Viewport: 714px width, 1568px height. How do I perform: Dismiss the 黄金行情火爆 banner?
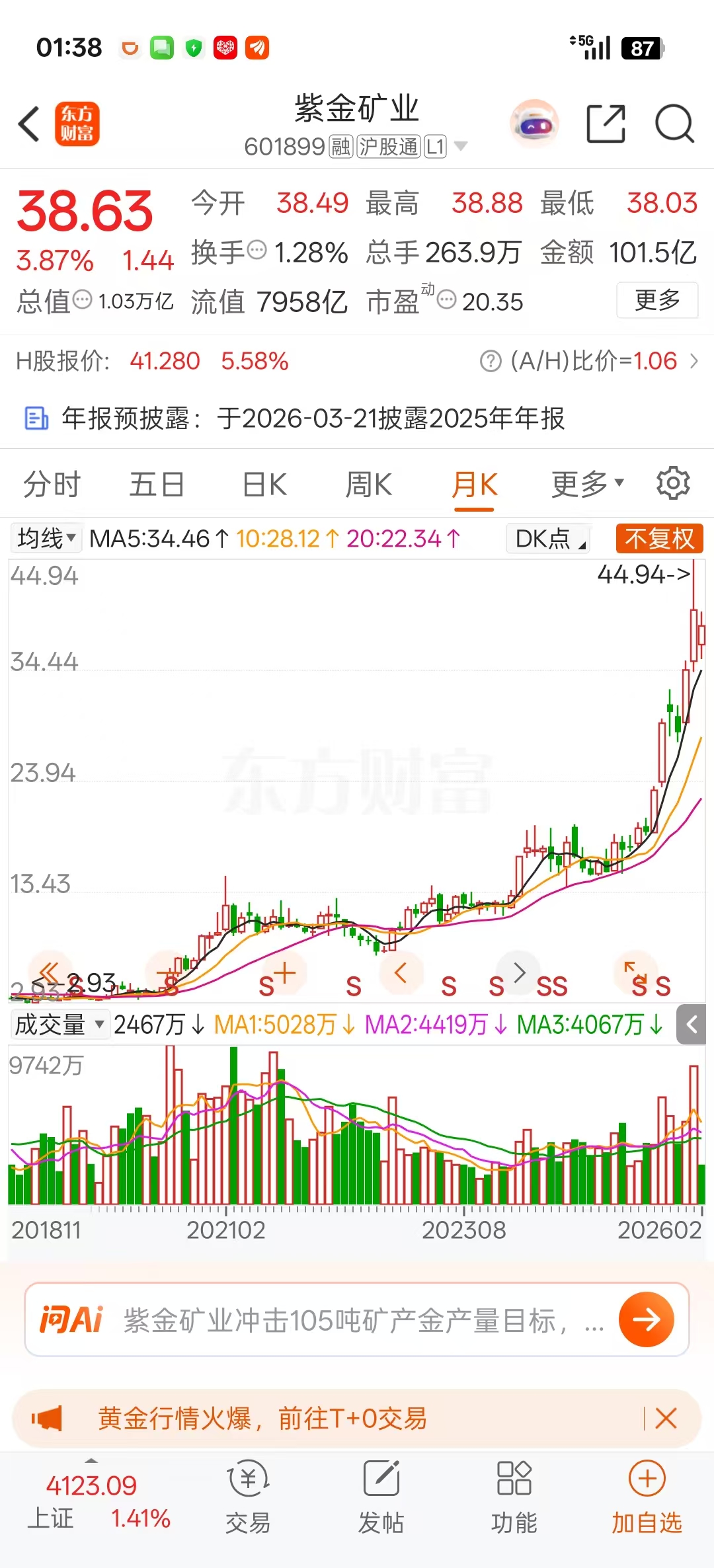(x=666, y=1419)
